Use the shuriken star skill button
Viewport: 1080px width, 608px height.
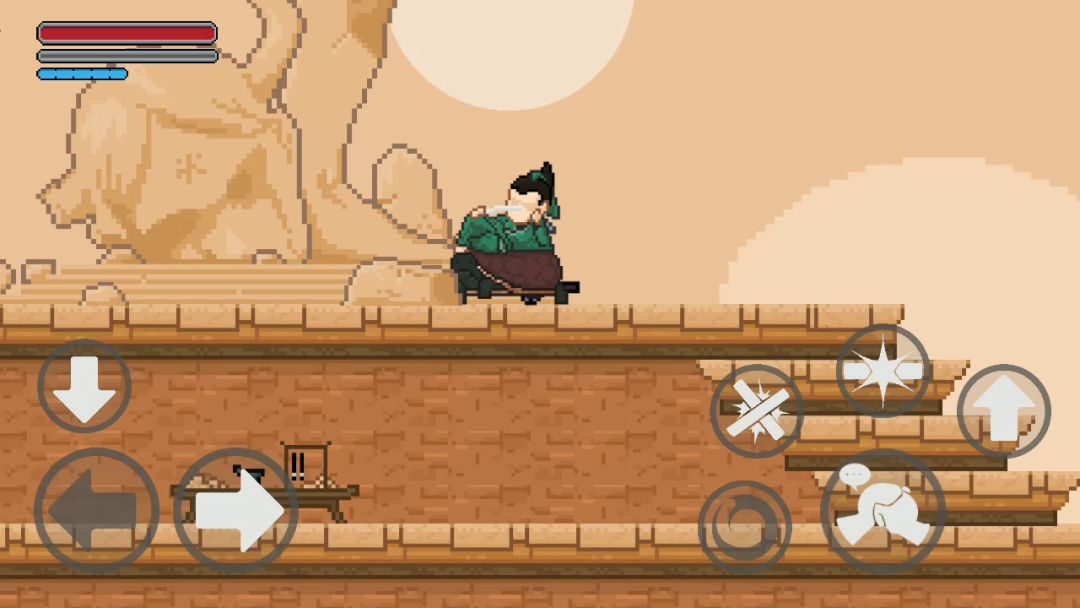click(x=883, y=371)
